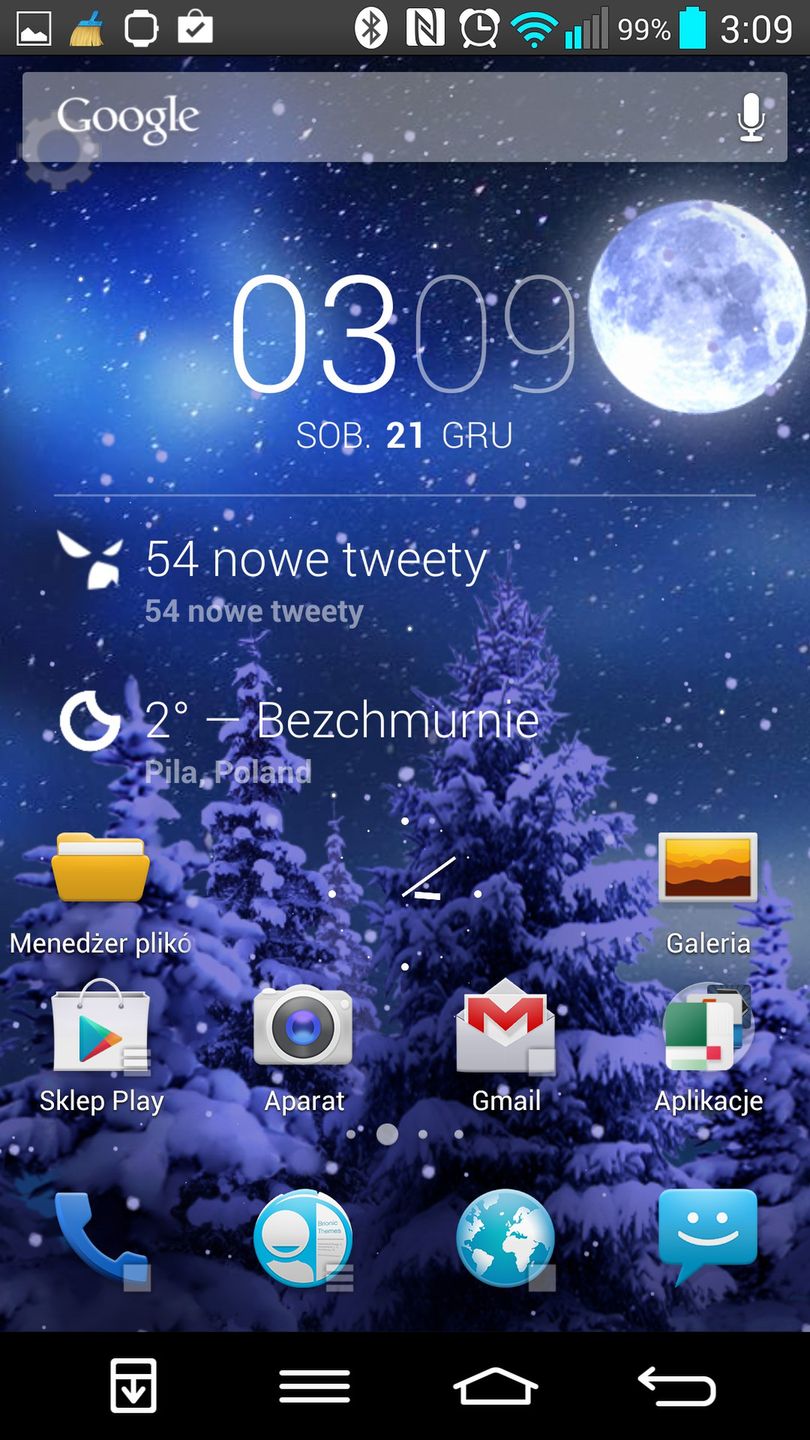This screenshot has width=810, height=1440.
Task: Open the analog clock widget
Action: tap(405, 892)
